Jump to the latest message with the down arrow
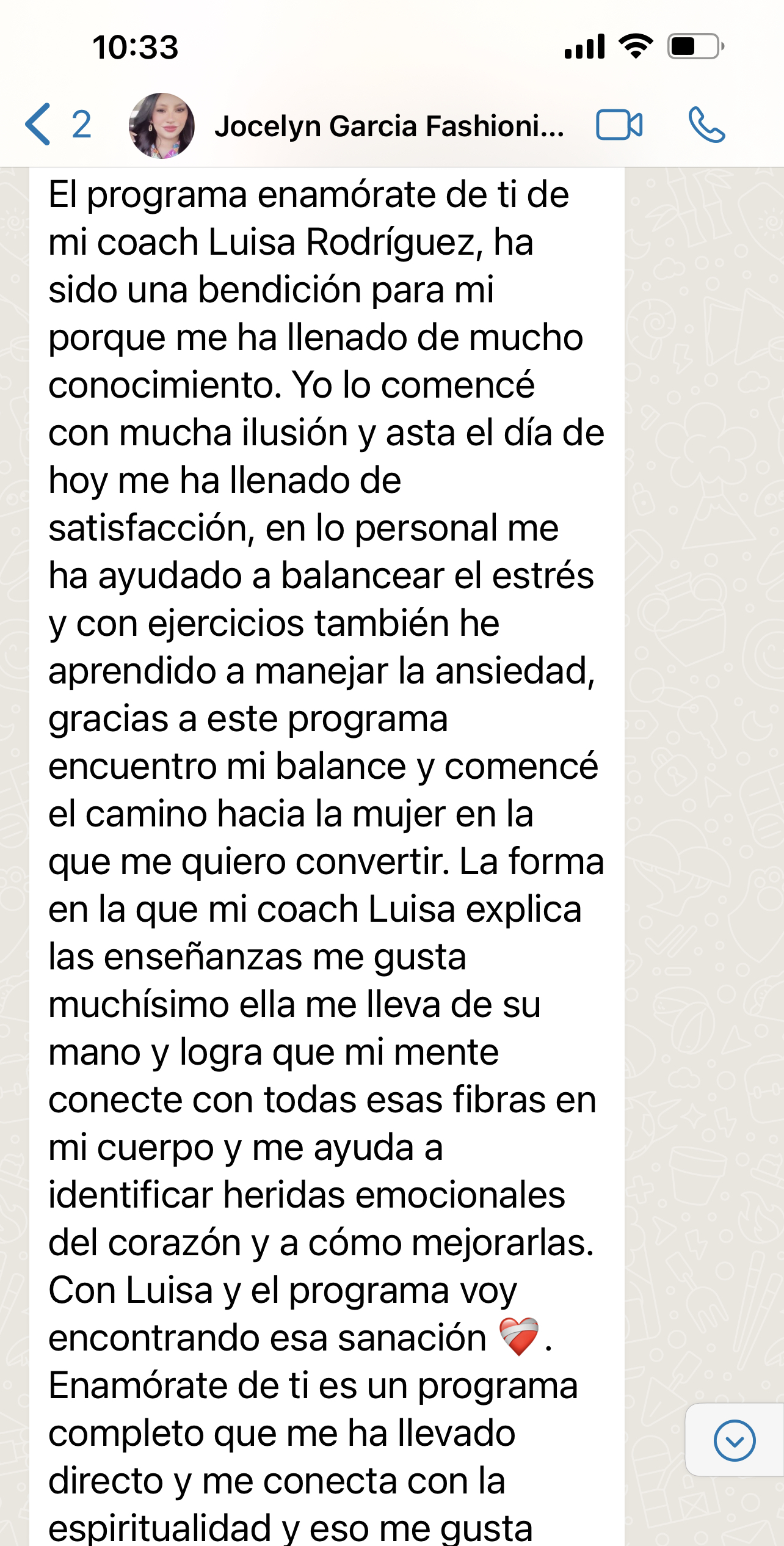The height and width of the screenshot is (1546, 784). pos(734,1440)
